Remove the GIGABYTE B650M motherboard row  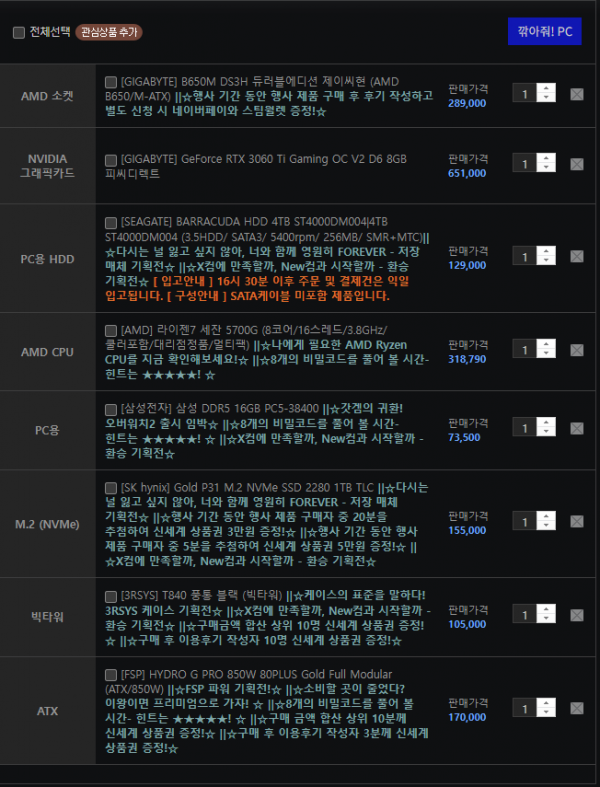pos(577,94)
